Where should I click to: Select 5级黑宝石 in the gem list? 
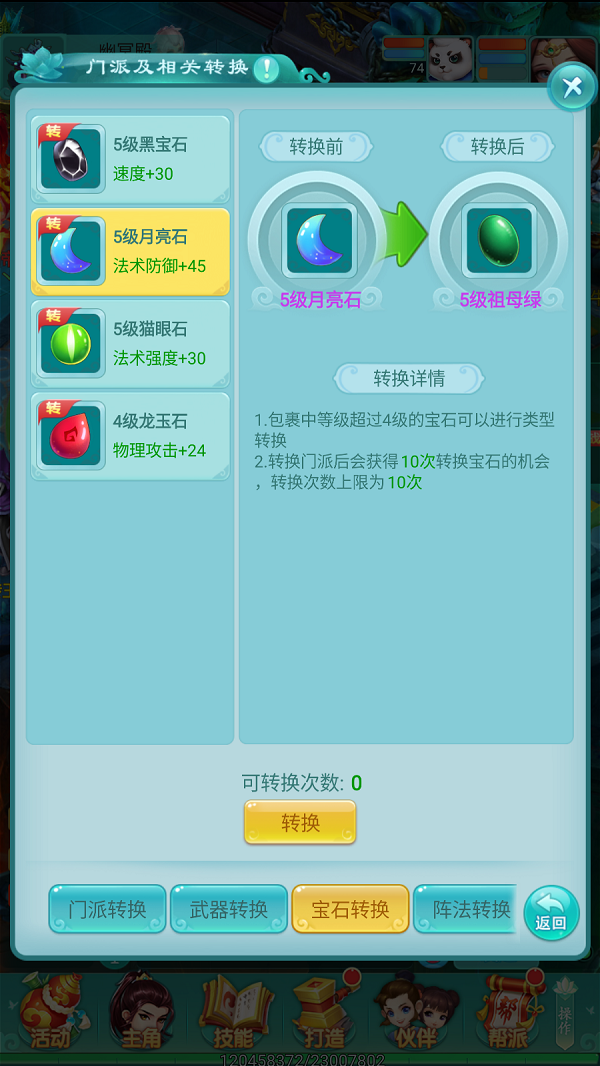[130, 159]
